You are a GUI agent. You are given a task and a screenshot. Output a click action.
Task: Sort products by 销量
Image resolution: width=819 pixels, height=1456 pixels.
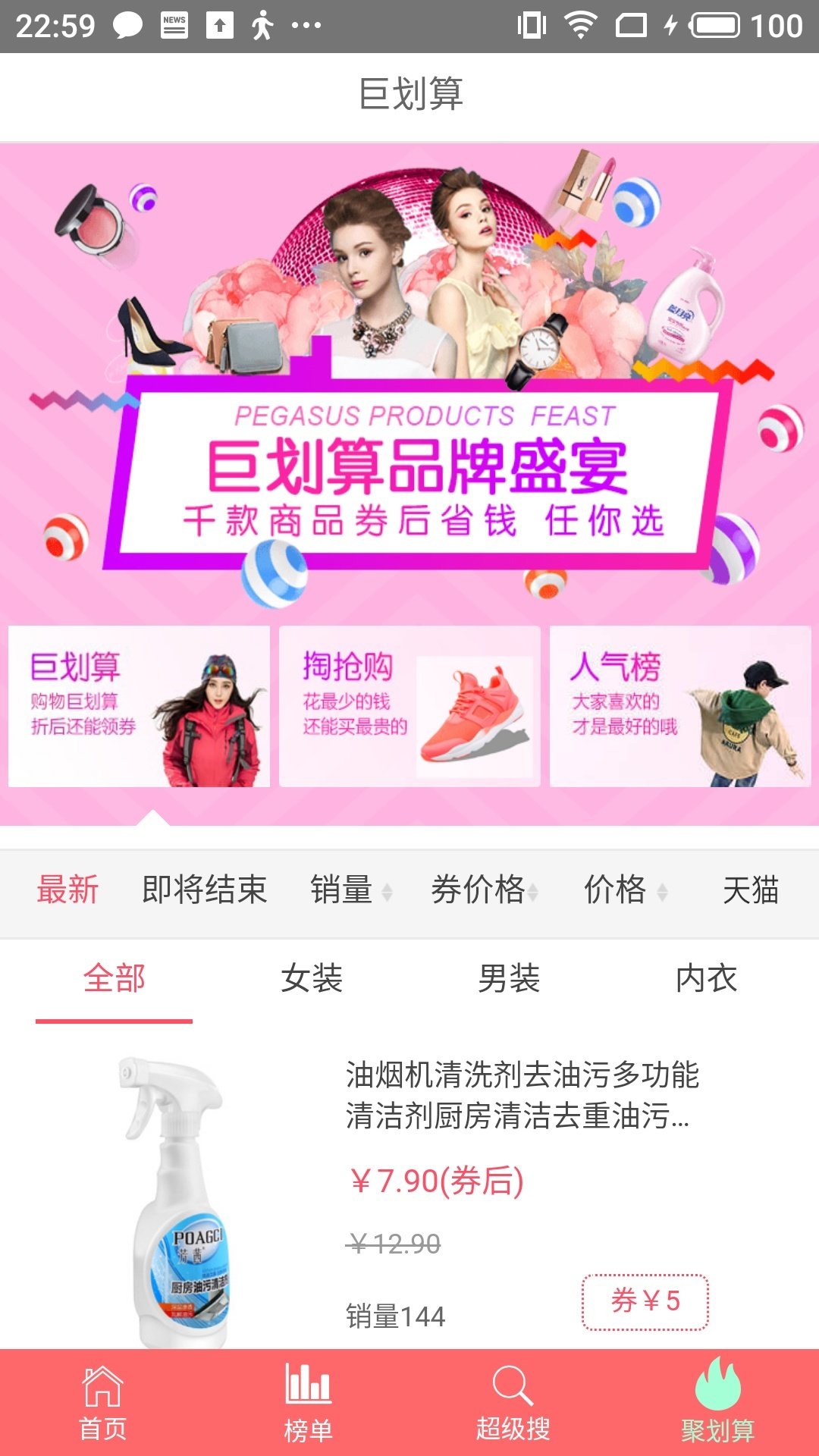pos(350,890)
